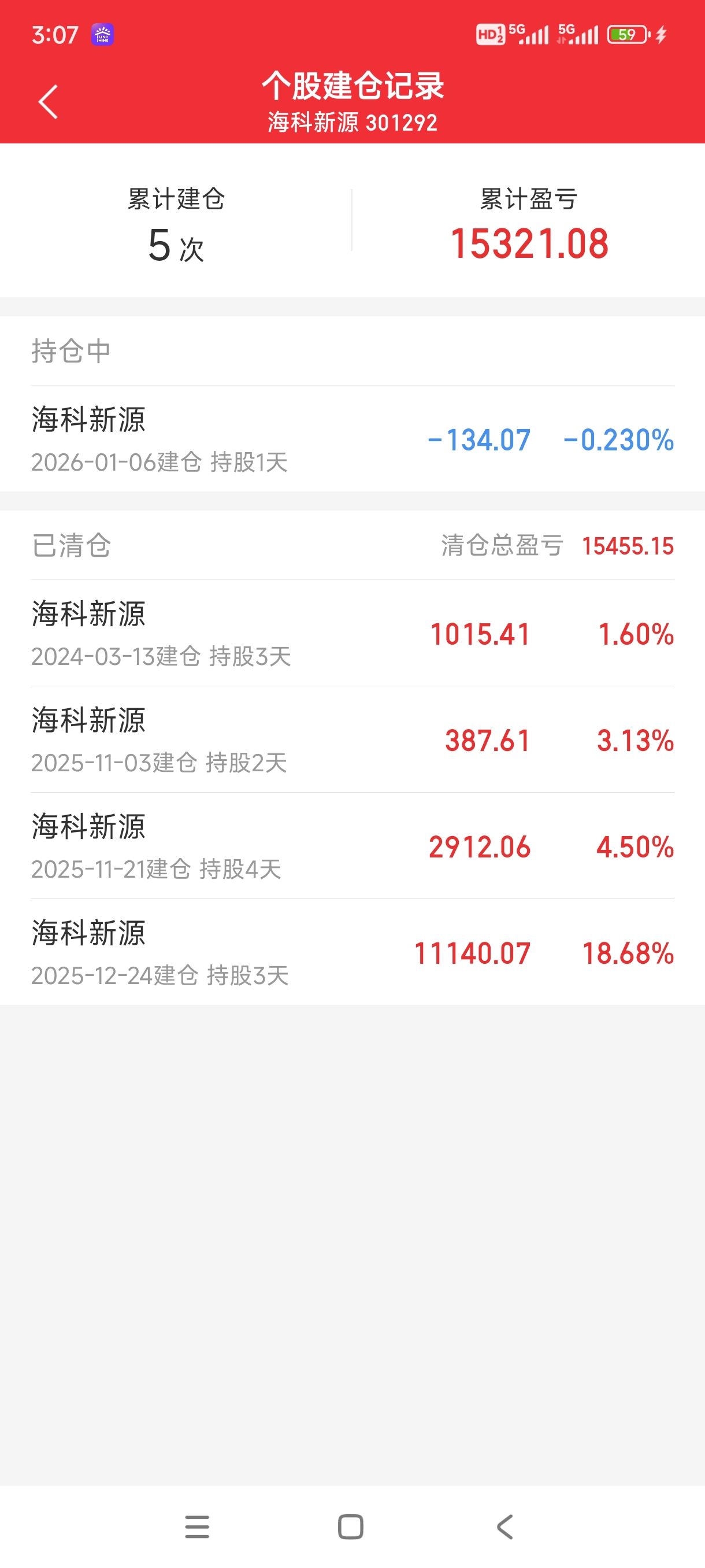
Task: Open recent apps from navigation bar
Action: [197, 1526]
